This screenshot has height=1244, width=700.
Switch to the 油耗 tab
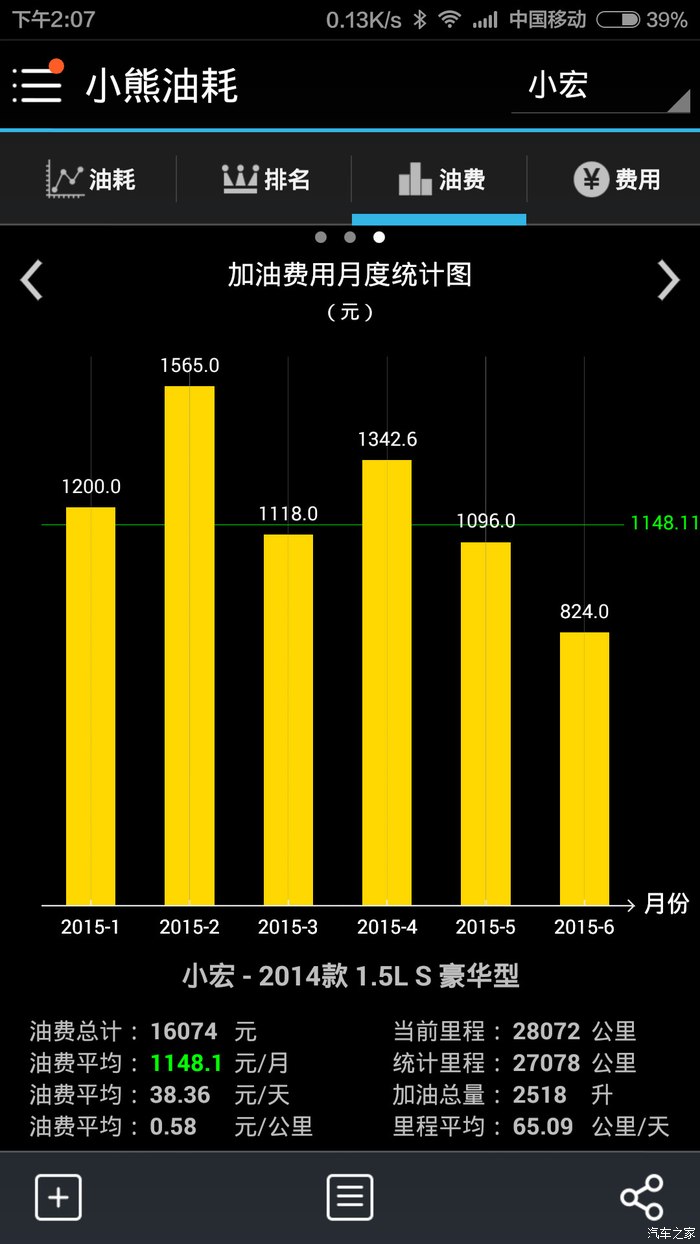click(x=90, y=180)
